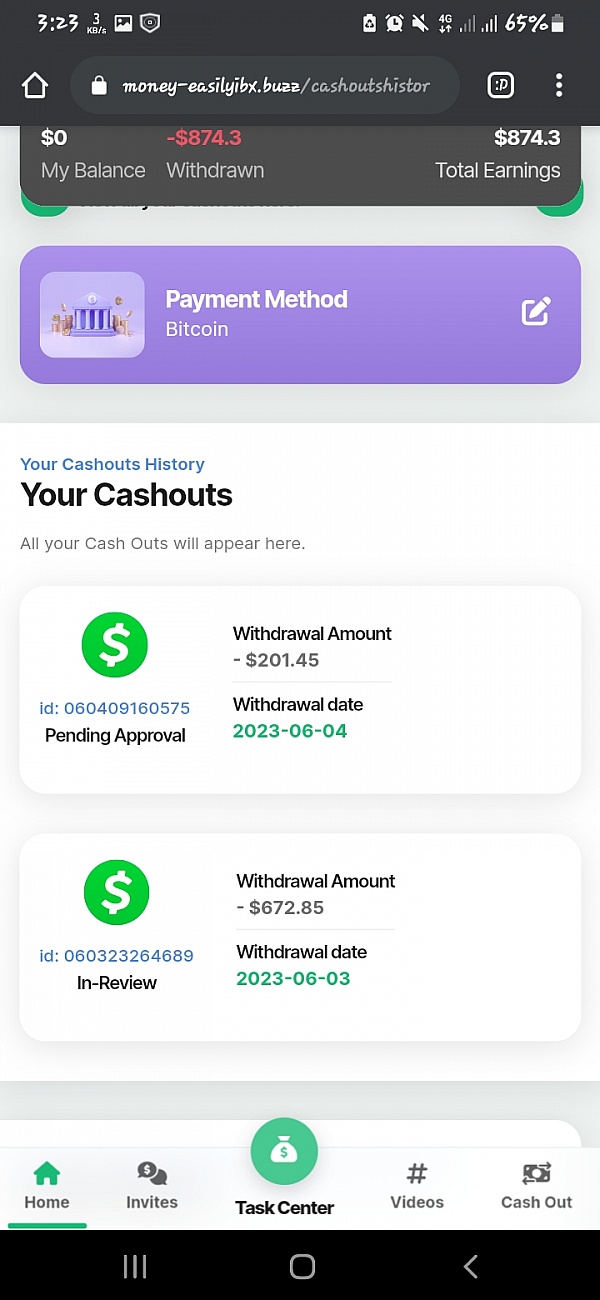Switch to the Home tab
The width and height of the screenshot is (600, 1300).
point(47,1186)
